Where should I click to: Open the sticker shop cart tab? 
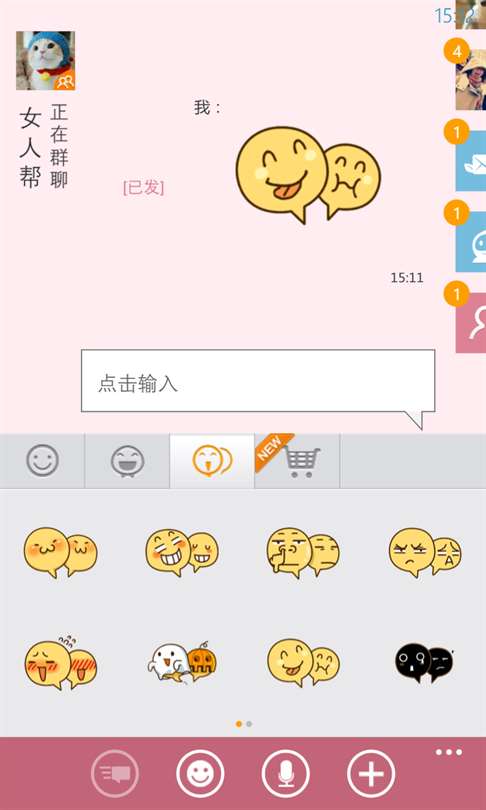pos(297,461)
